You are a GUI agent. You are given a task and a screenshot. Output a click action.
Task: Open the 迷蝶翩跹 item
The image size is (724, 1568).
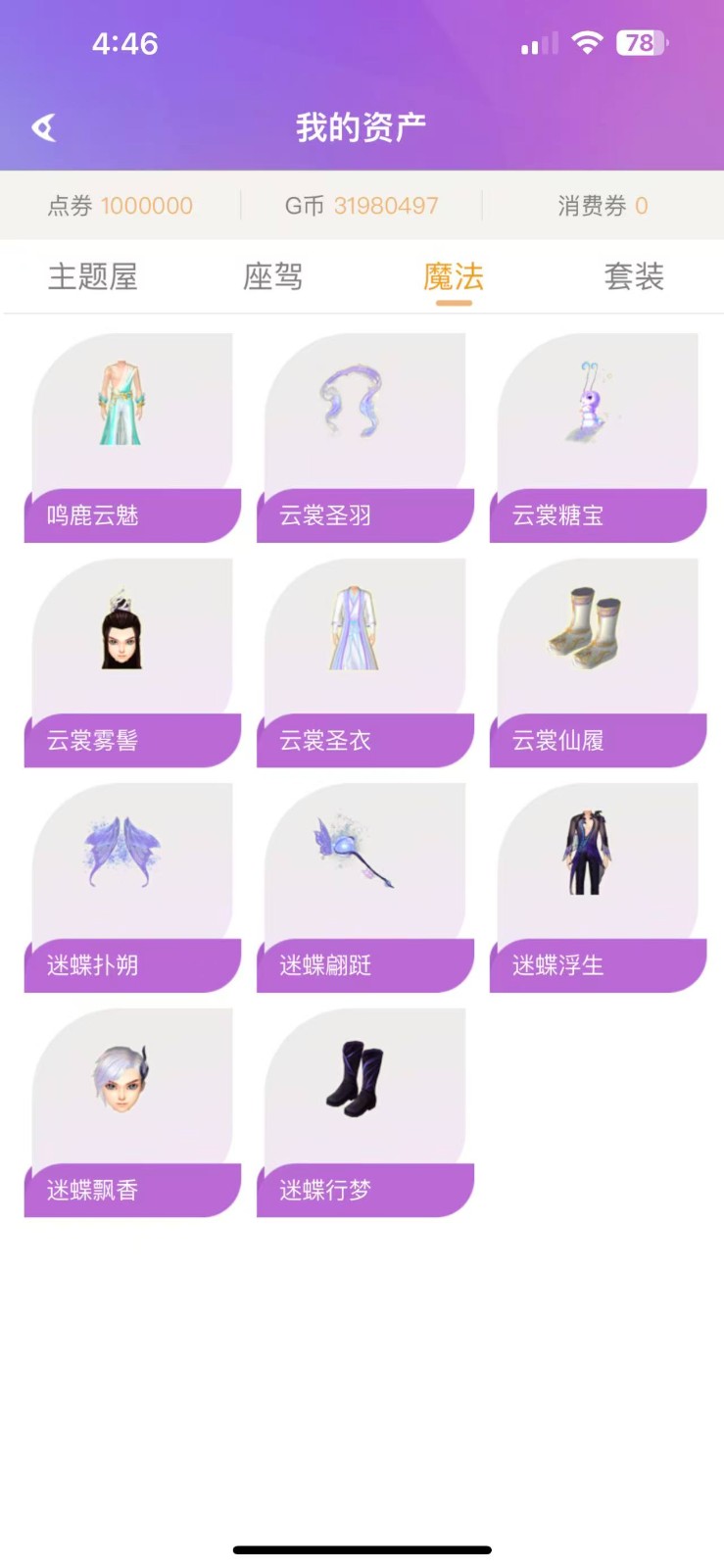(365, 888)
